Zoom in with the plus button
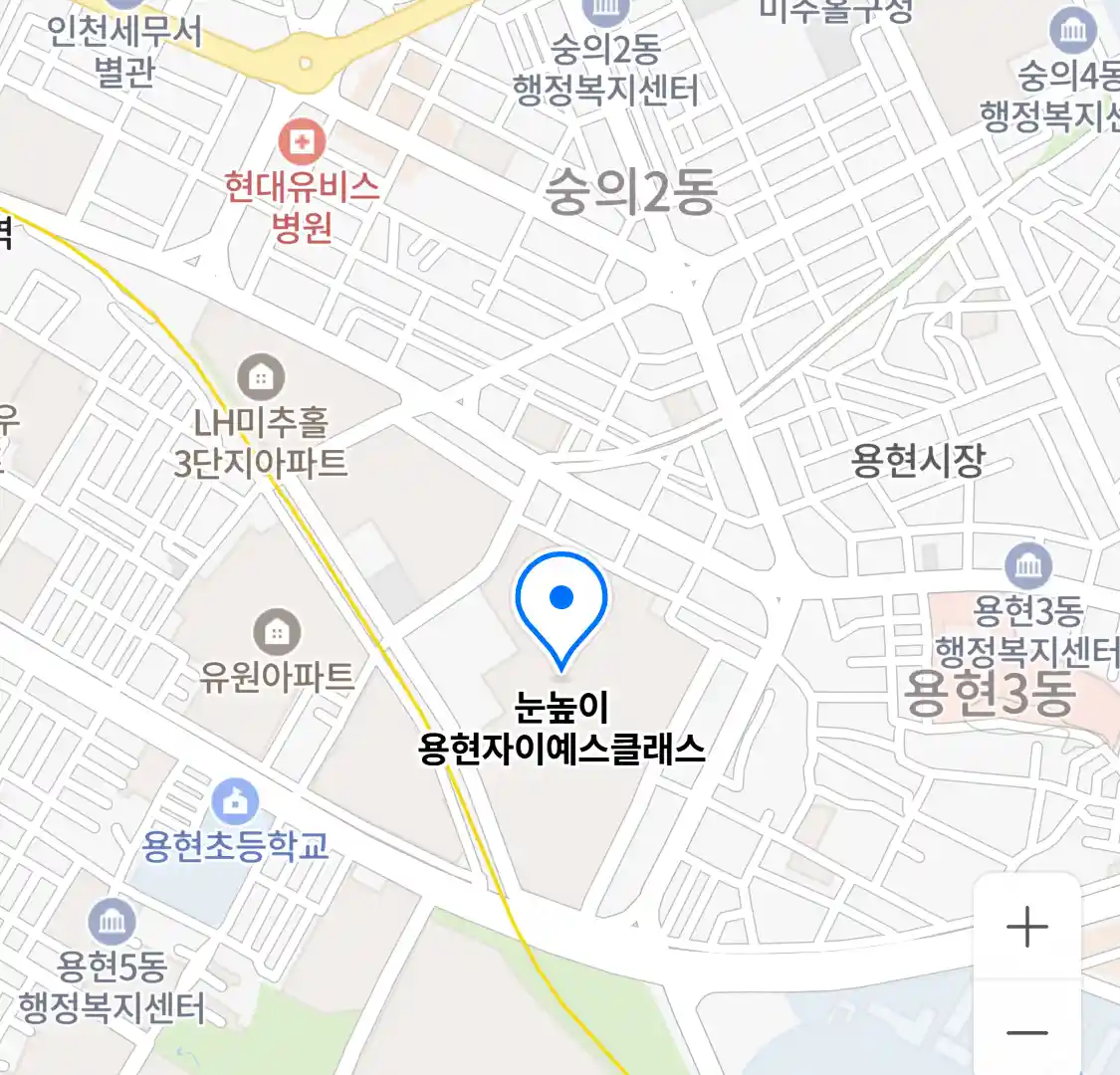Image resolution: width=1120 pixels, height=1075 pixels. point(1026,928)
